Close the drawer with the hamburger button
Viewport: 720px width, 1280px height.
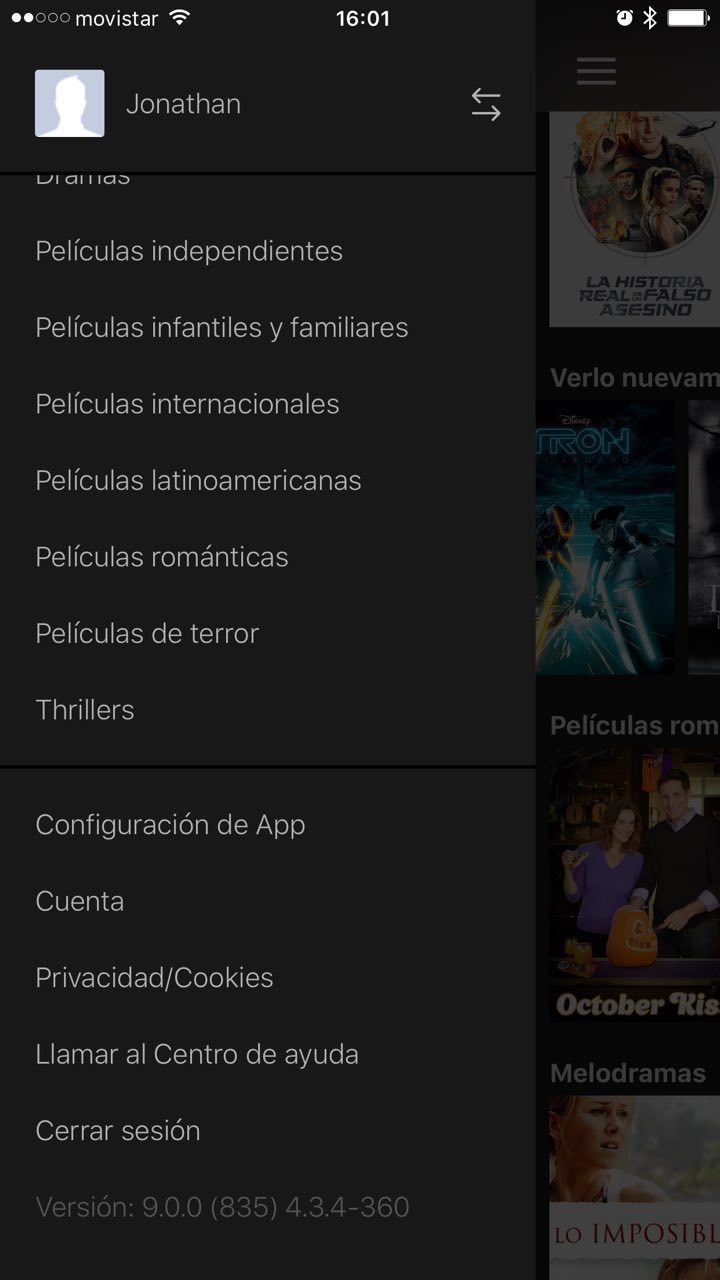[x=596, y=71]
